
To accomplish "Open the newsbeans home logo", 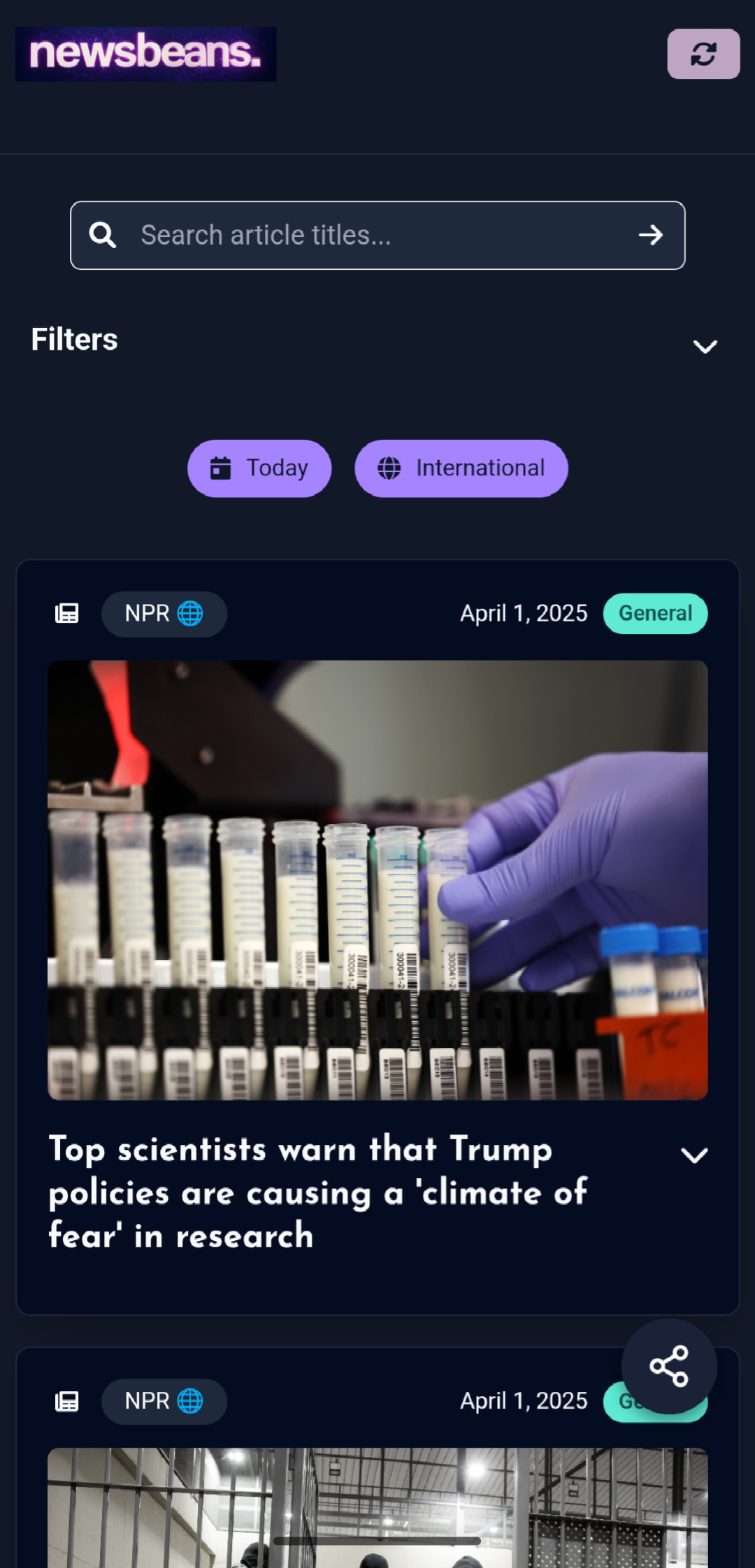I will tap(146, 54).
